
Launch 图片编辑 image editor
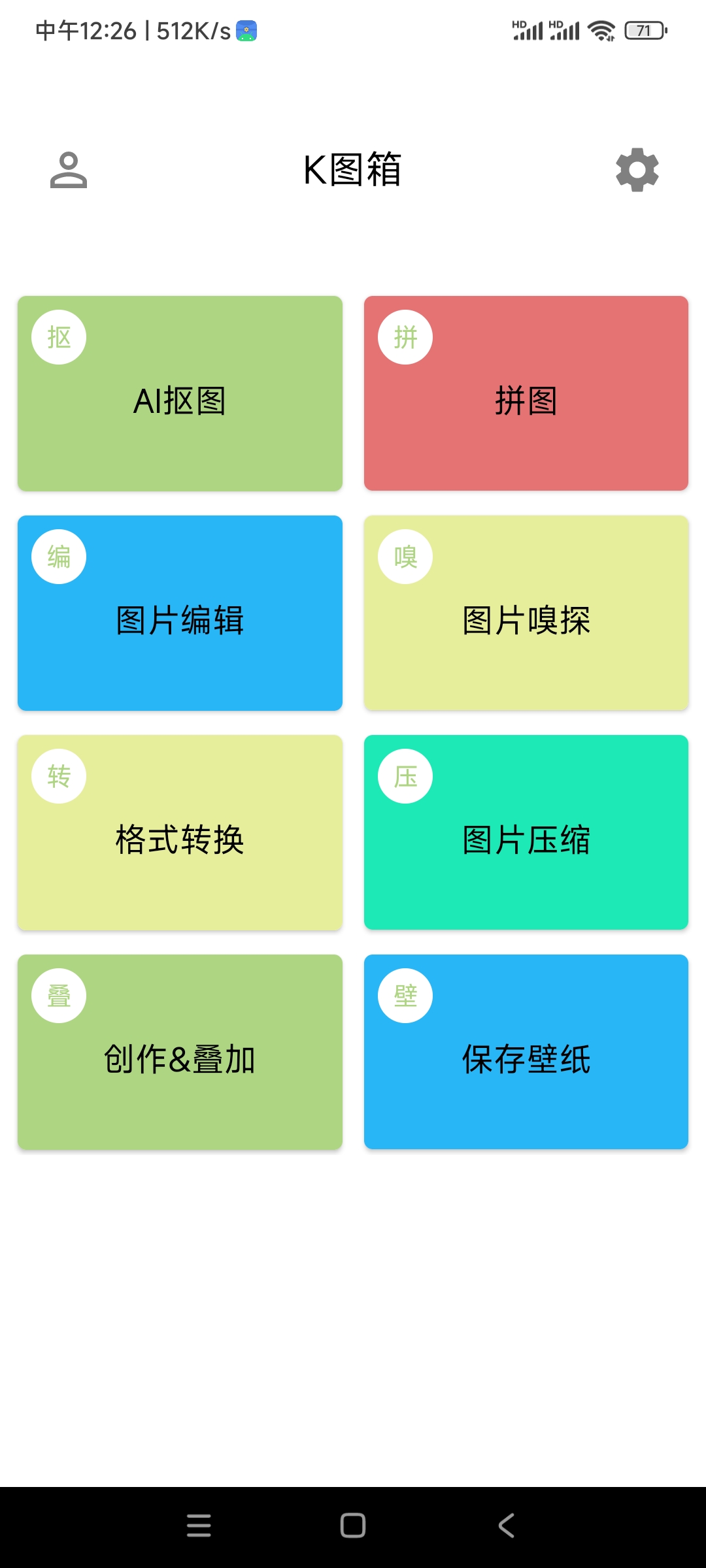pyautogui.click(x=180, y=613)
